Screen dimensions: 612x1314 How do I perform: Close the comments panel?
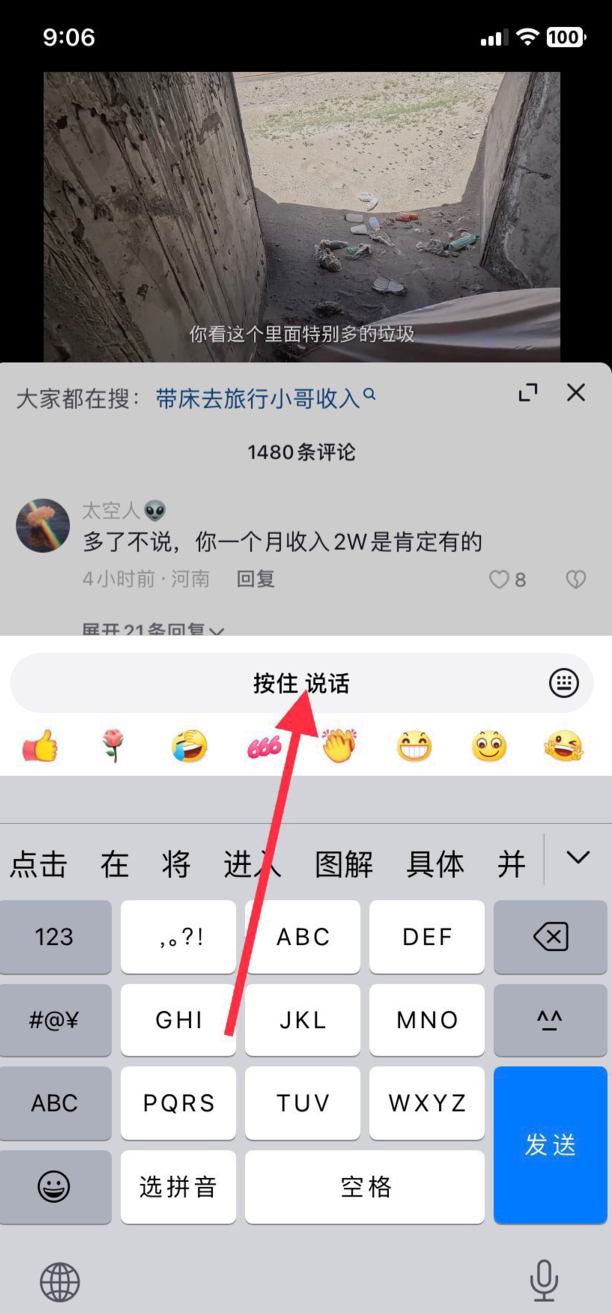click(576, 393)
